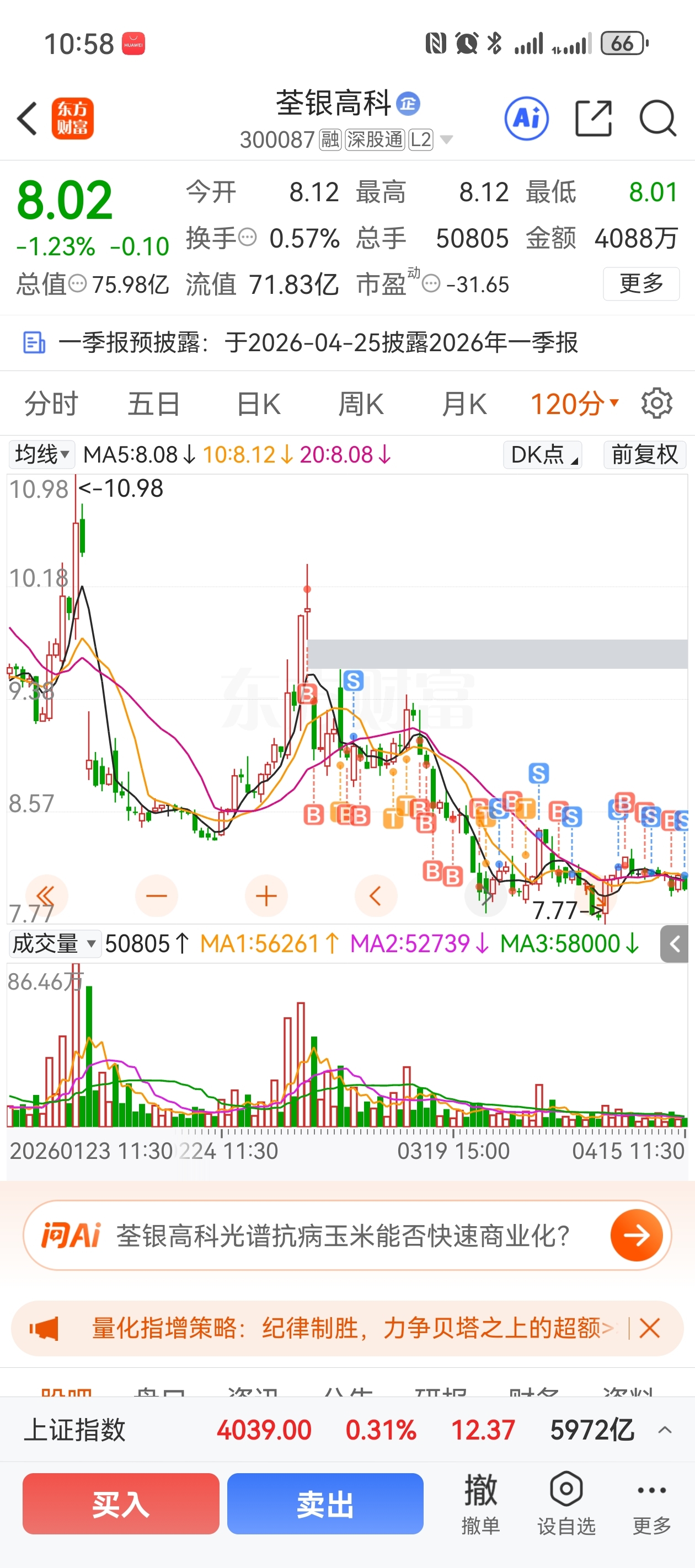Dismiss the 量化指增策略 banner
This screenshot has height=1568, width=695.
(x=649, y=1328)
